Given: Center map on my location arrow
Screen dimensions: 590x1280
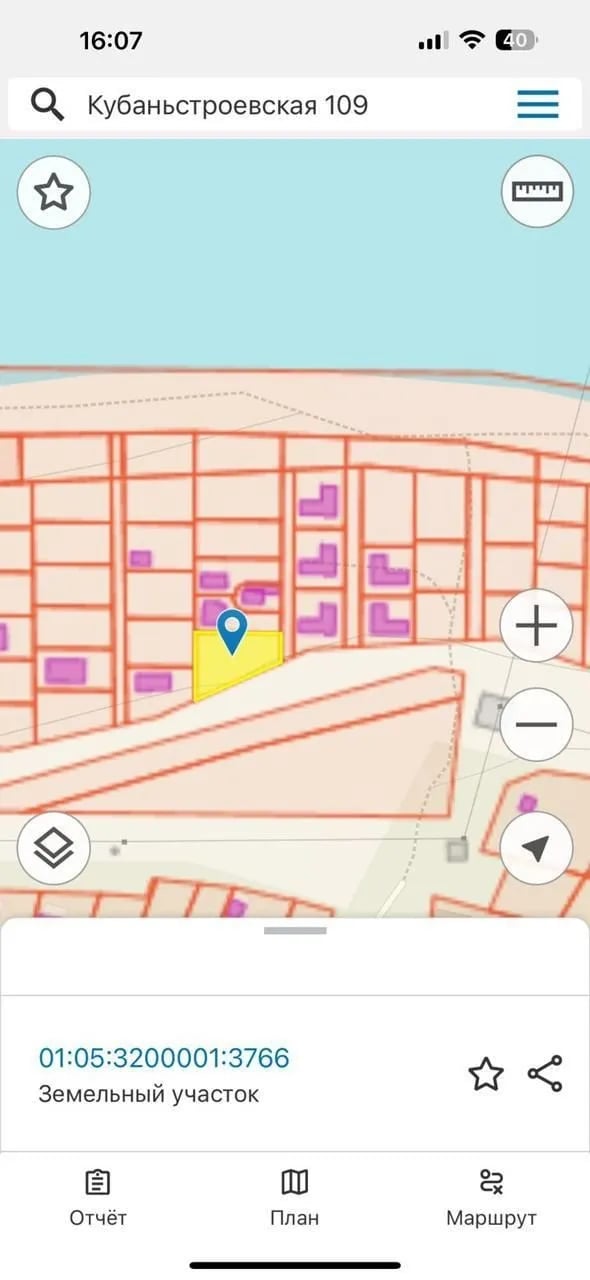Looking at the screenshot, I should click(537, 849).
